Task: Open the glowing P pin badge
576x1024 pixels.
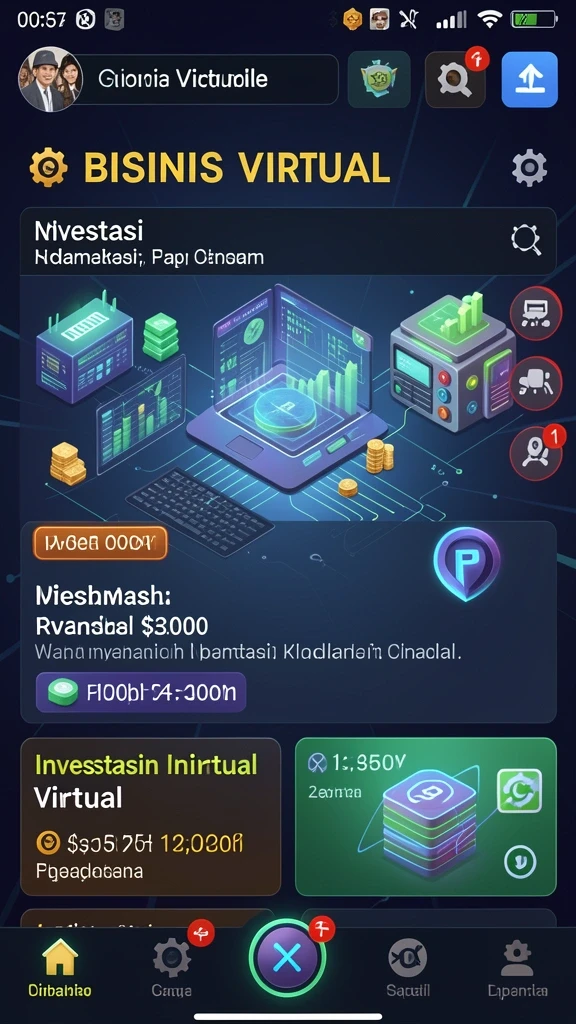Action: 466,564
